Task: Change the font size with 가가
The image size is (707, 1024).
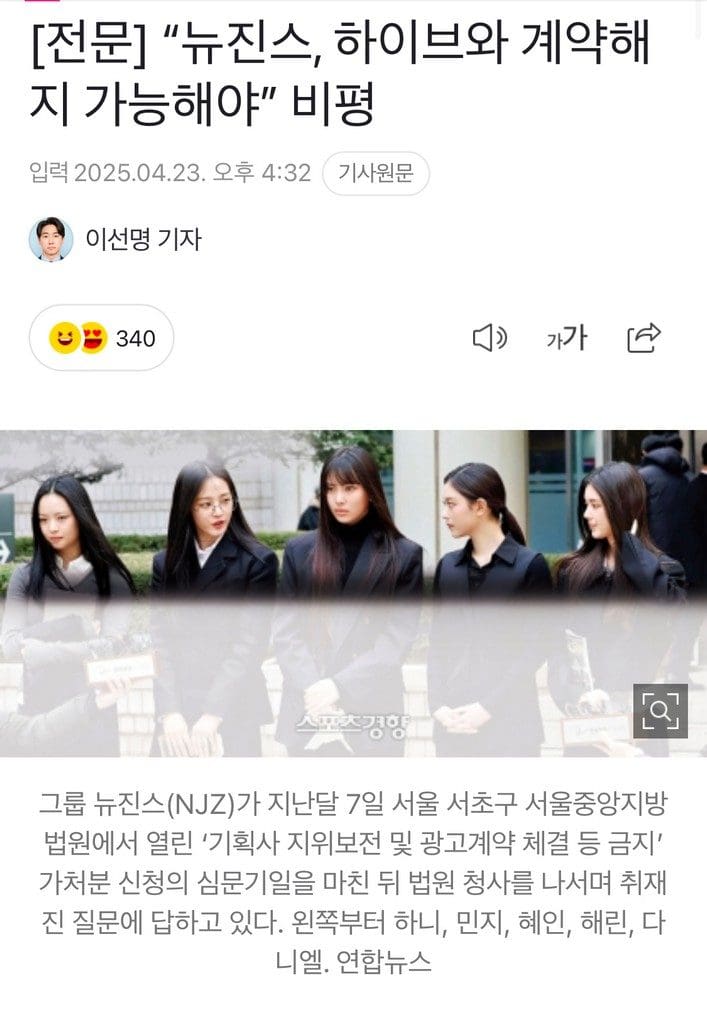Action: [x=566, y=339]
